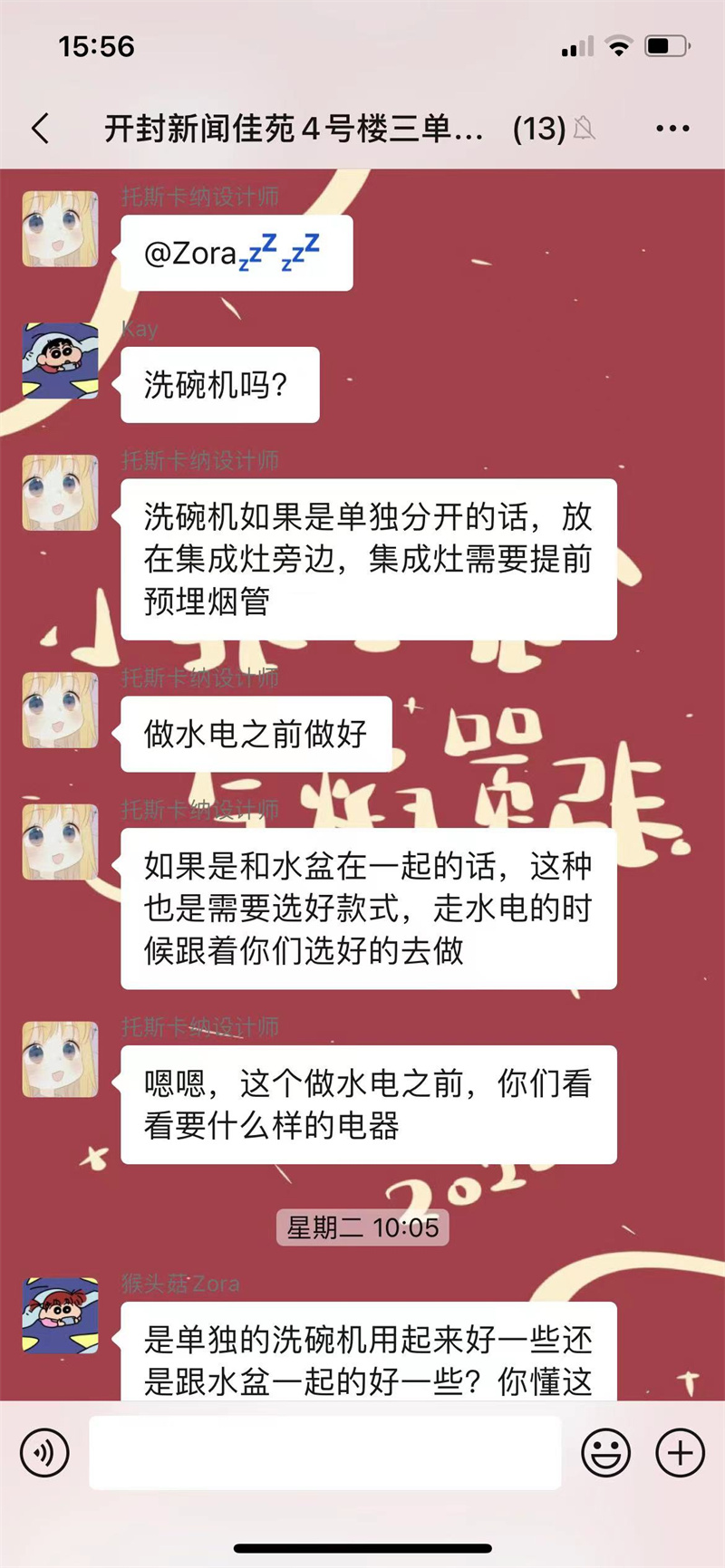
Task: Go back to the chat list
Action: (x=40, y=129)
